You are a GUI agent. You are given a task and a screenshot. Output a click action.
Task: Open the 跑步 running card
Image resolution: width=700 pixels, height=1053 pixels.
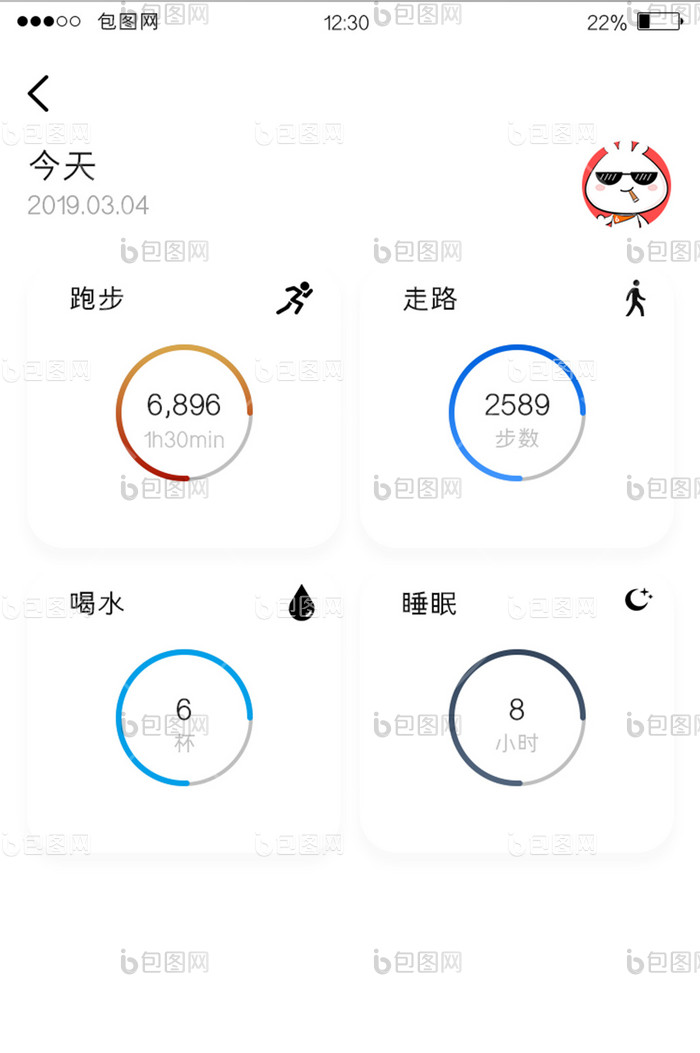click(184, 408)
